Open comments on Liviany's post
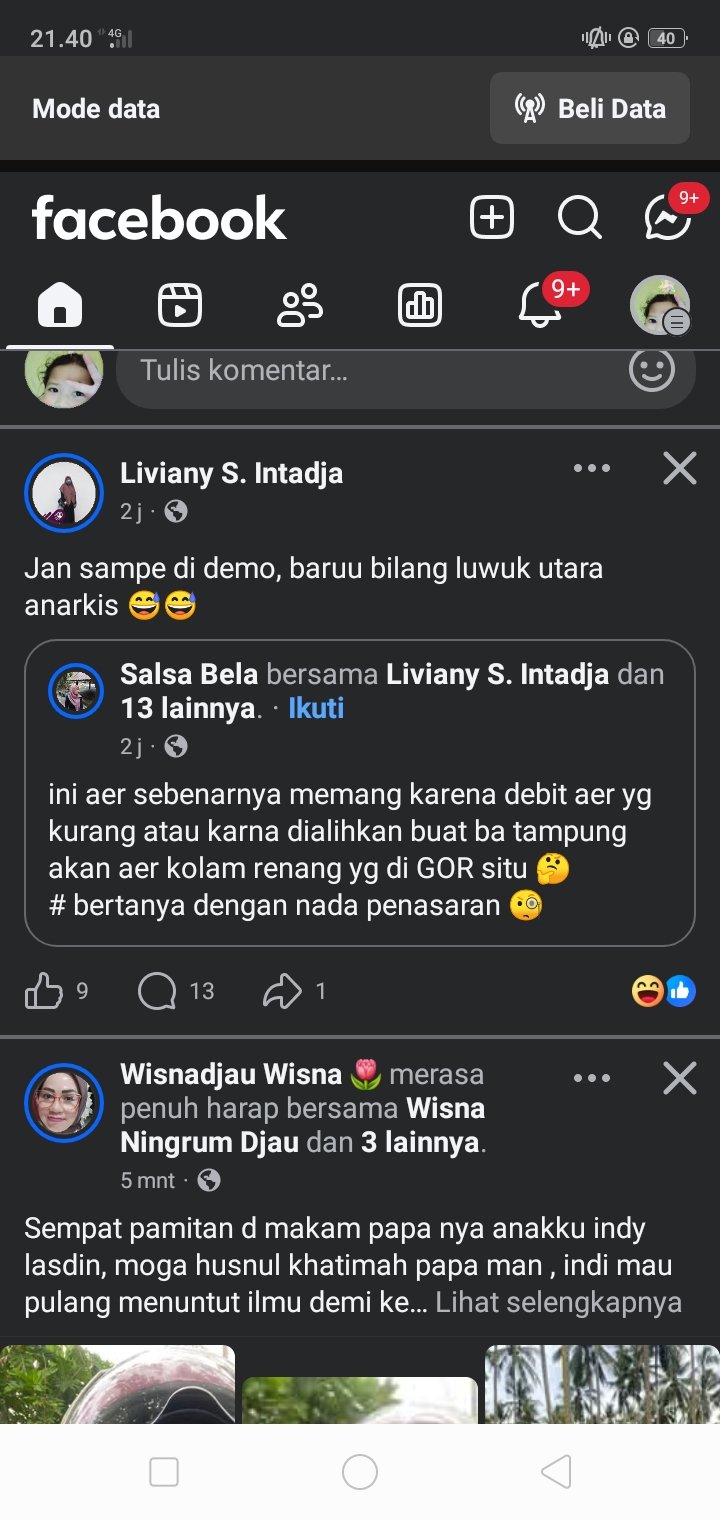The height and width of the screenshot is (1520, 720). point(158,991)
